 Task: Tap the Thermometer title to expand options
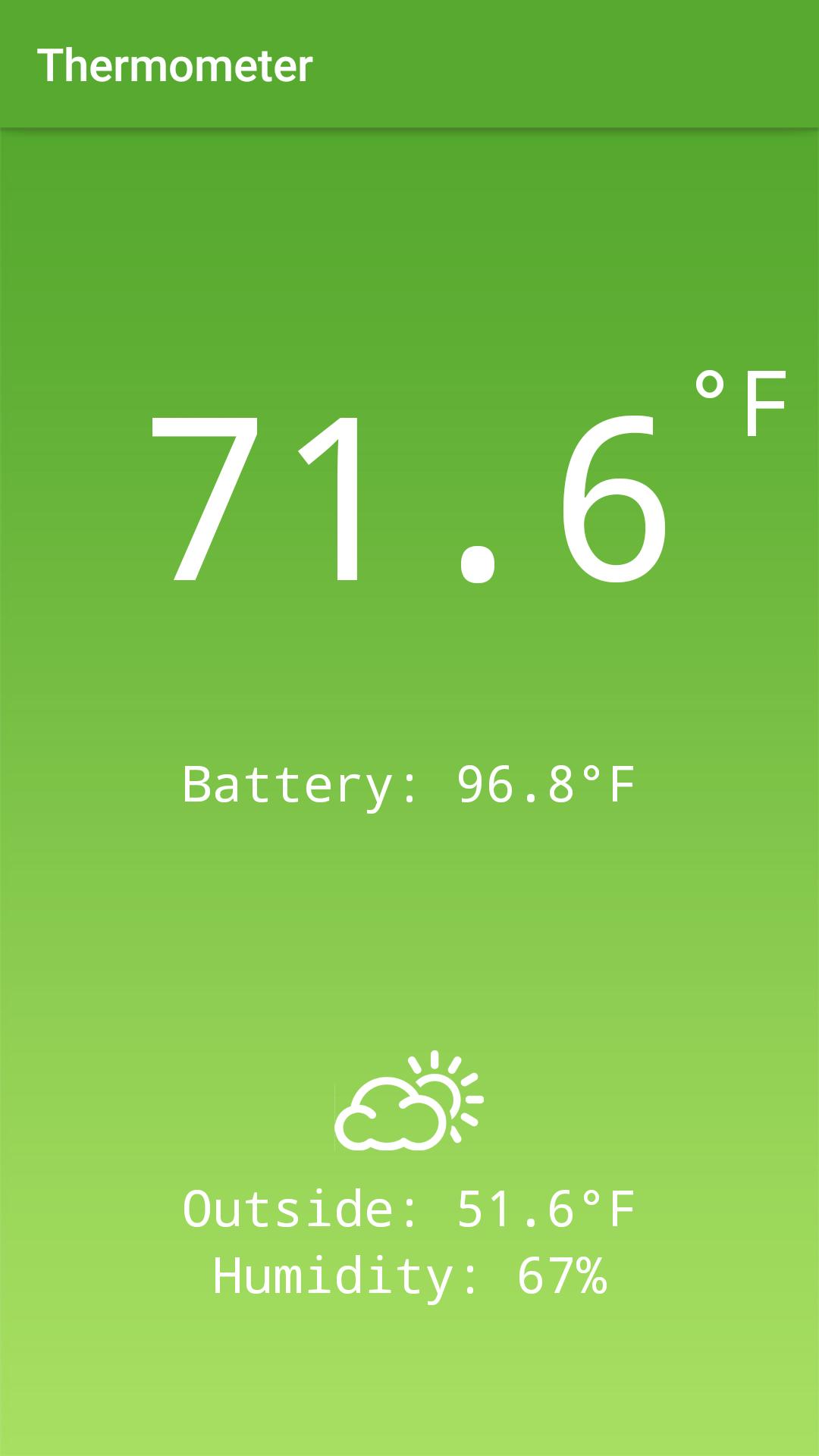[174, 66]
